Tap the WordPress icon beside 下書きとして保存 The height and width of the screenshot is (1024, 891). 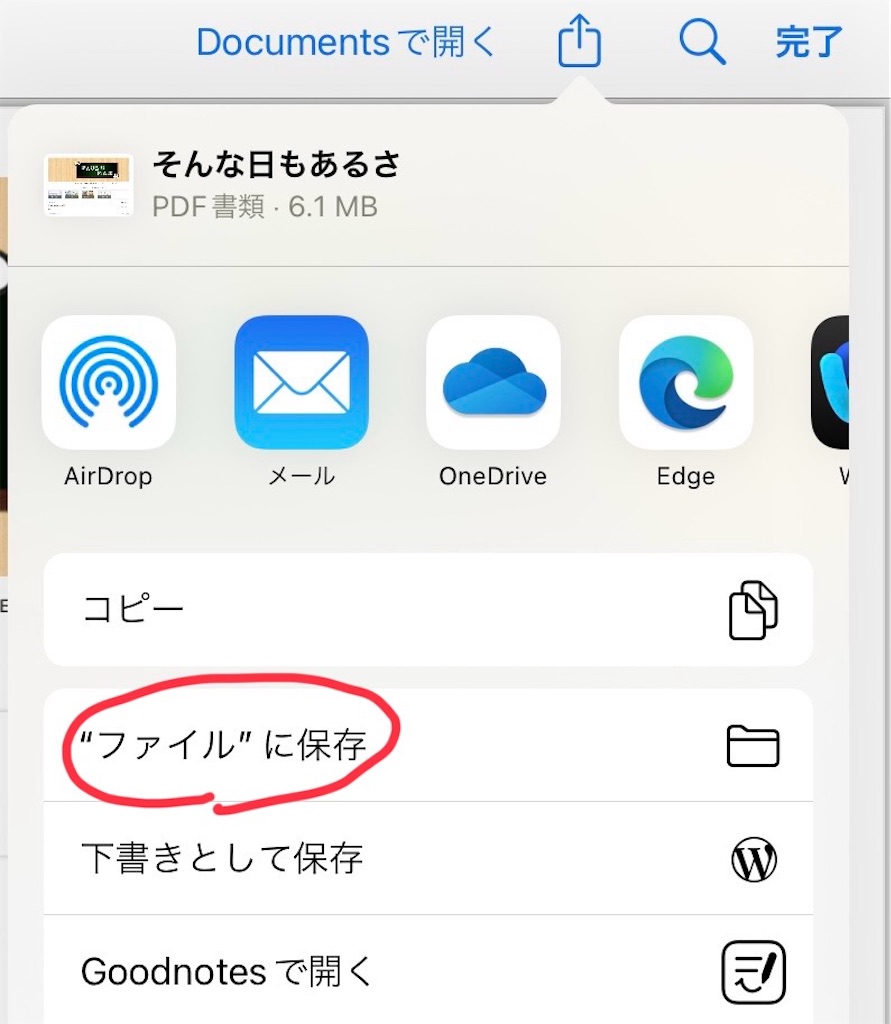point(755,859)
